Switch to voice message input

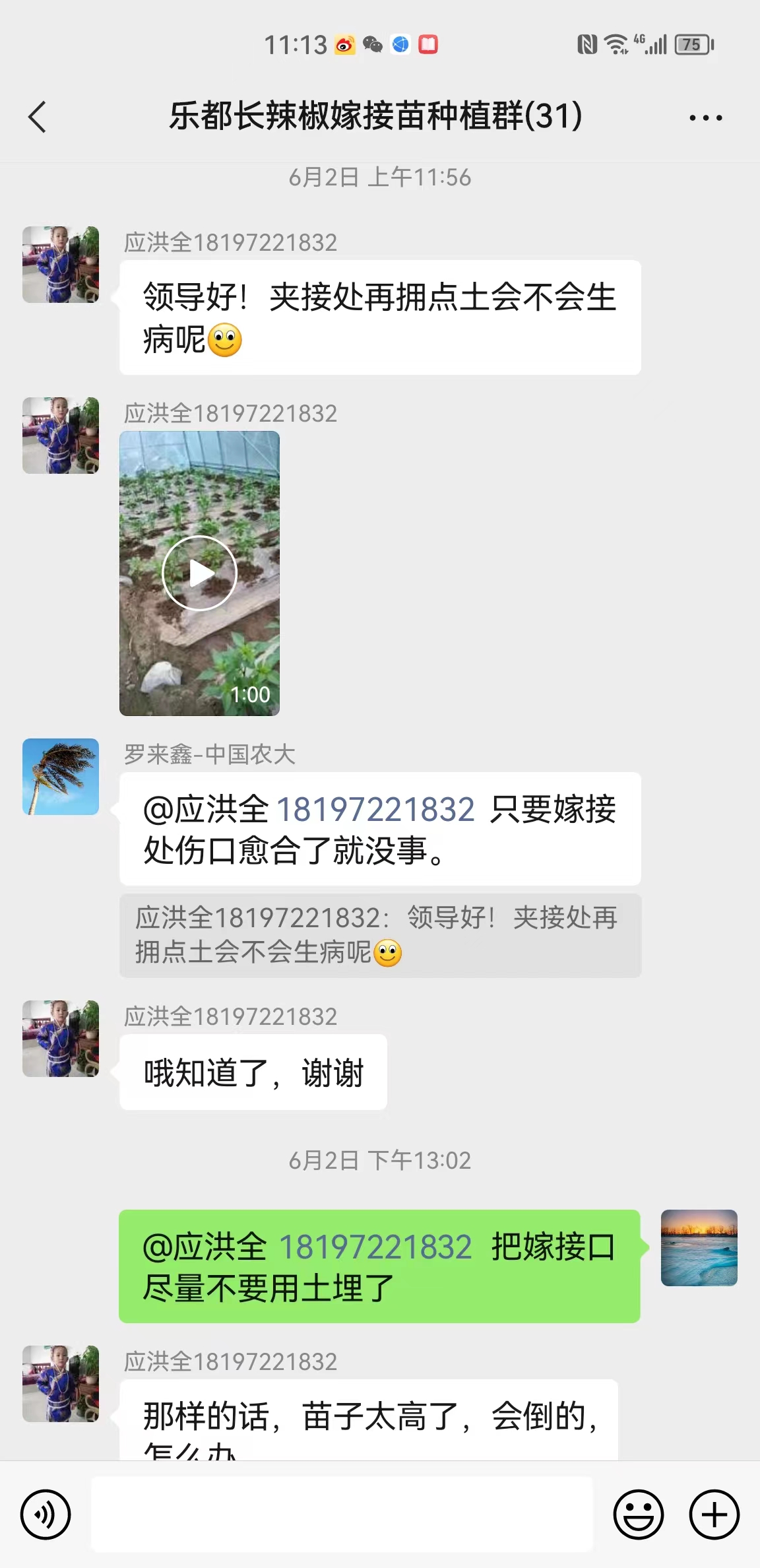pos(46,1514)
